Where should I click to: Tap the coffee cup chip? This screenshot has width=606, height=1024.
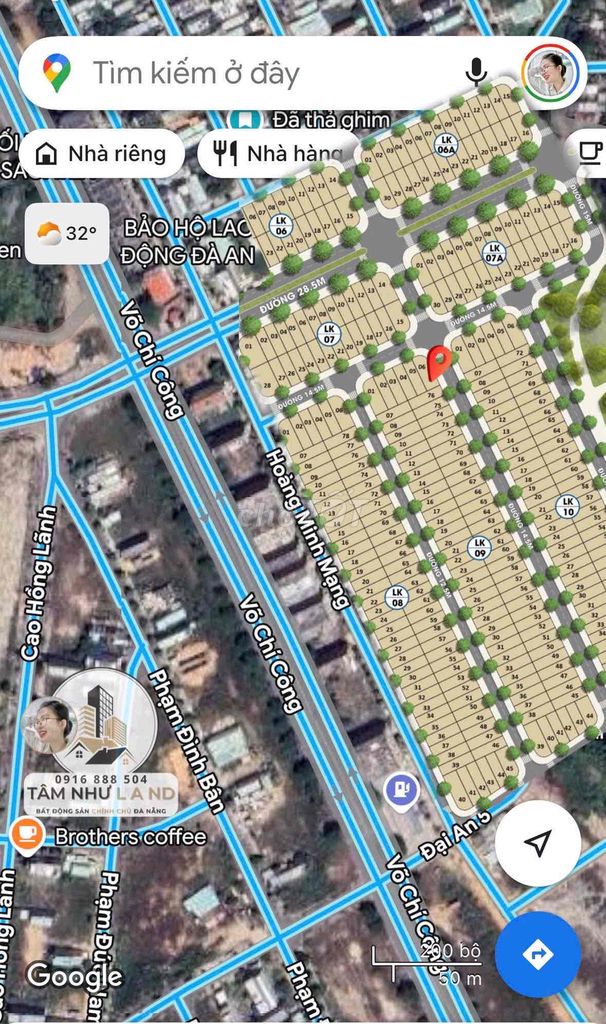point(591,151)
